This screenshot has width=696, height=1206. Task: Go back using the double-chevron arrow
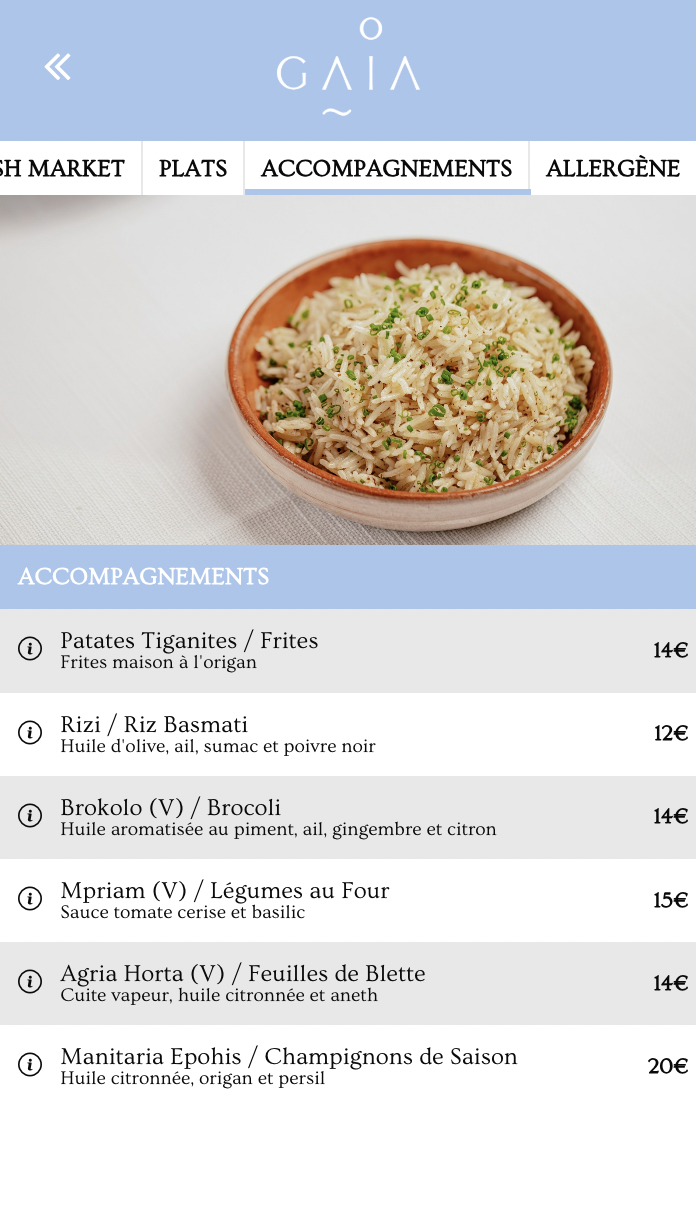click(x=58, y=67)
